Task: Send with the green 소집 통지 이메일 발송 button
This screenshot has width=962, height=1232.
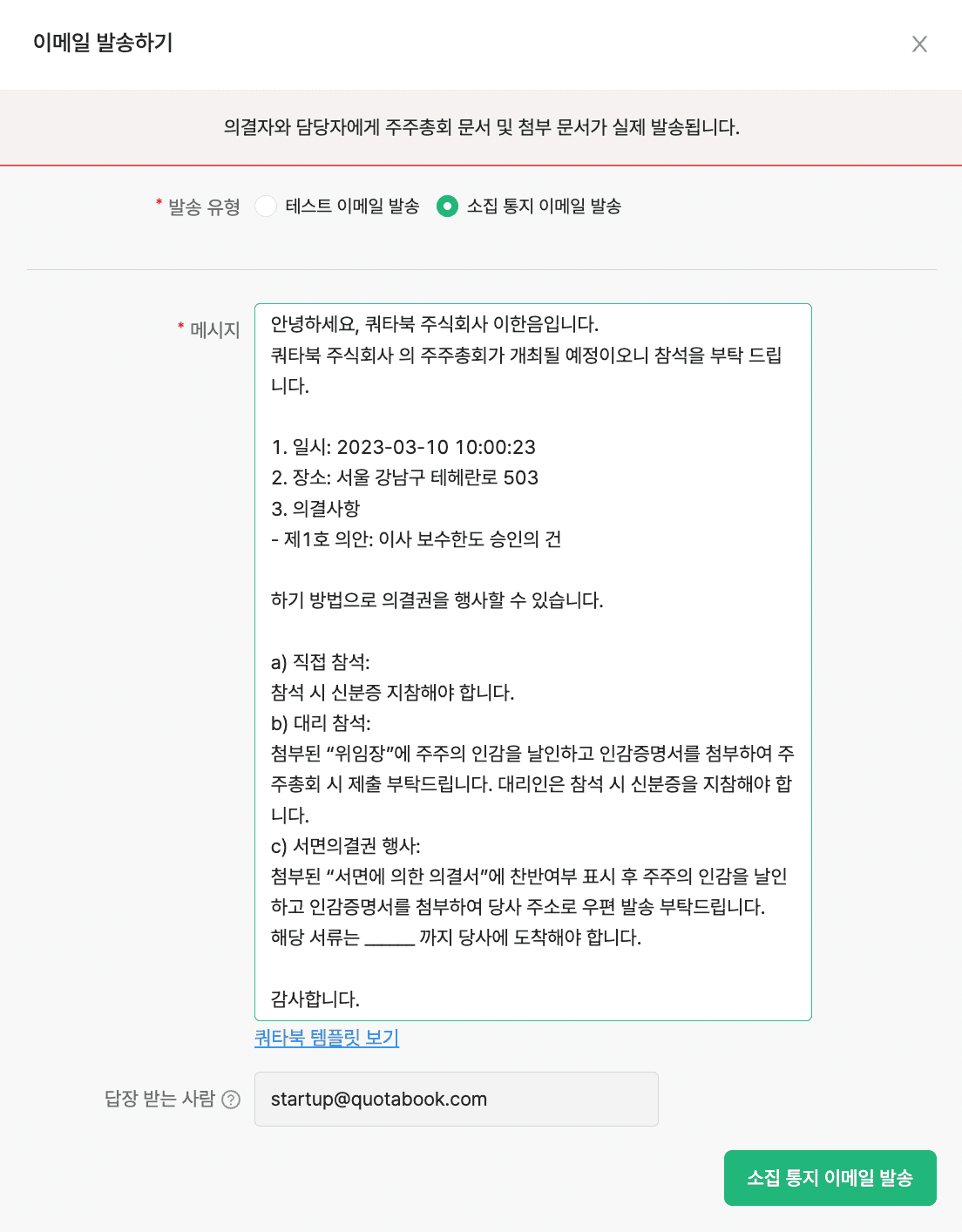Action: pyautogui.click(x=830, y=1178)
